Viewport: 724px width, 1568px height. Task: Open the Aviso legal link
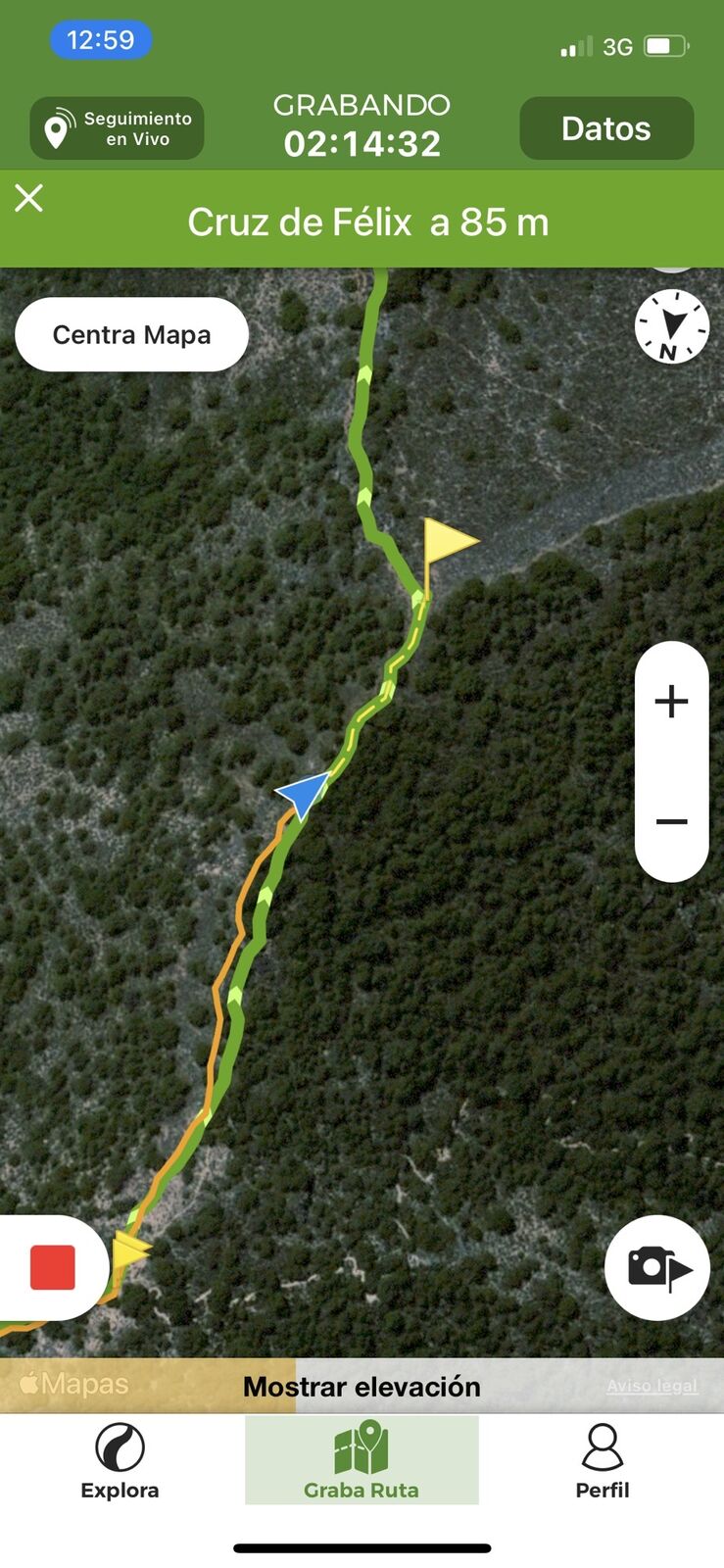(x=652, y=1386)
